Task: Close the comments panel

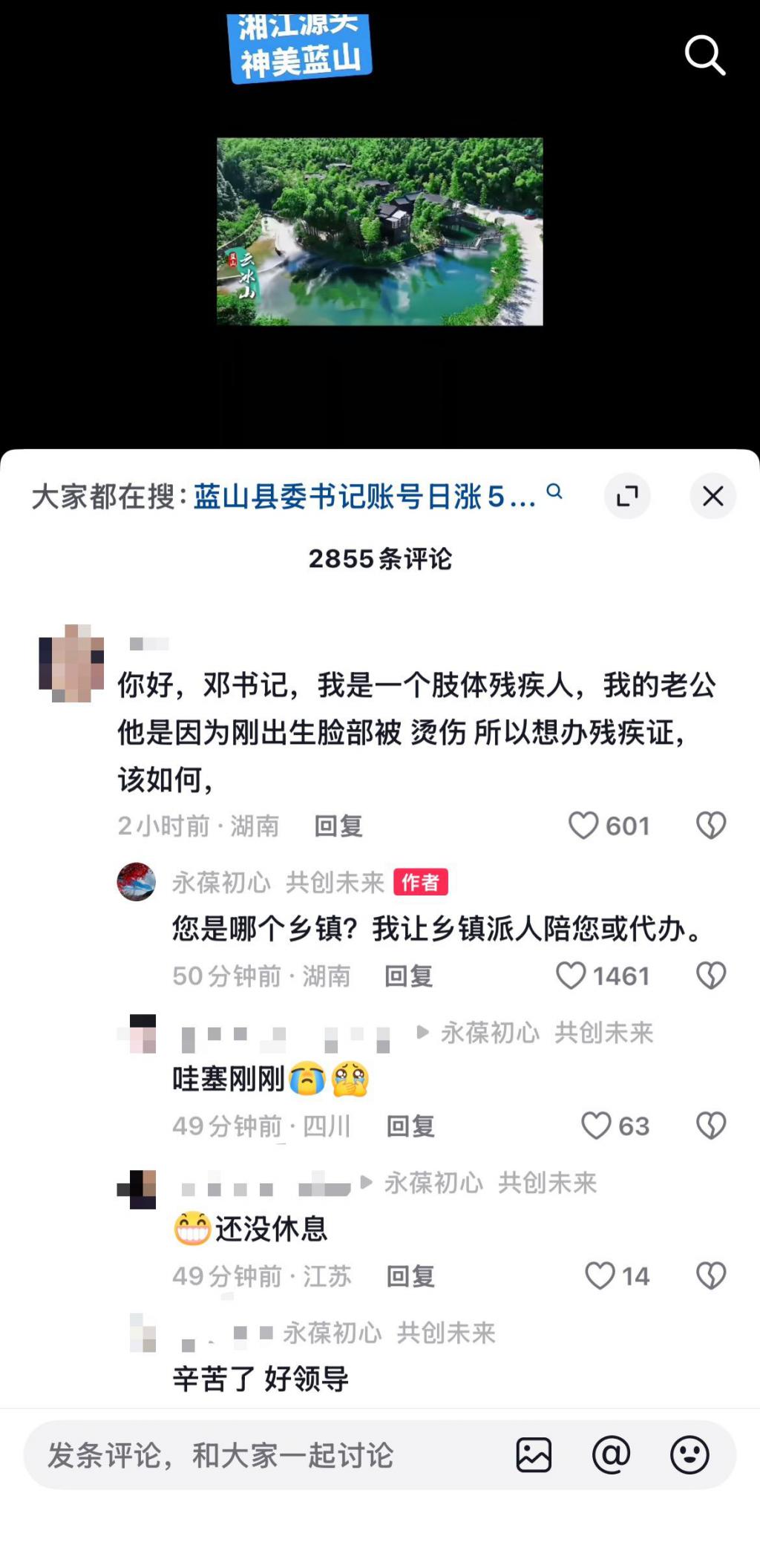Action: (712, 496)
